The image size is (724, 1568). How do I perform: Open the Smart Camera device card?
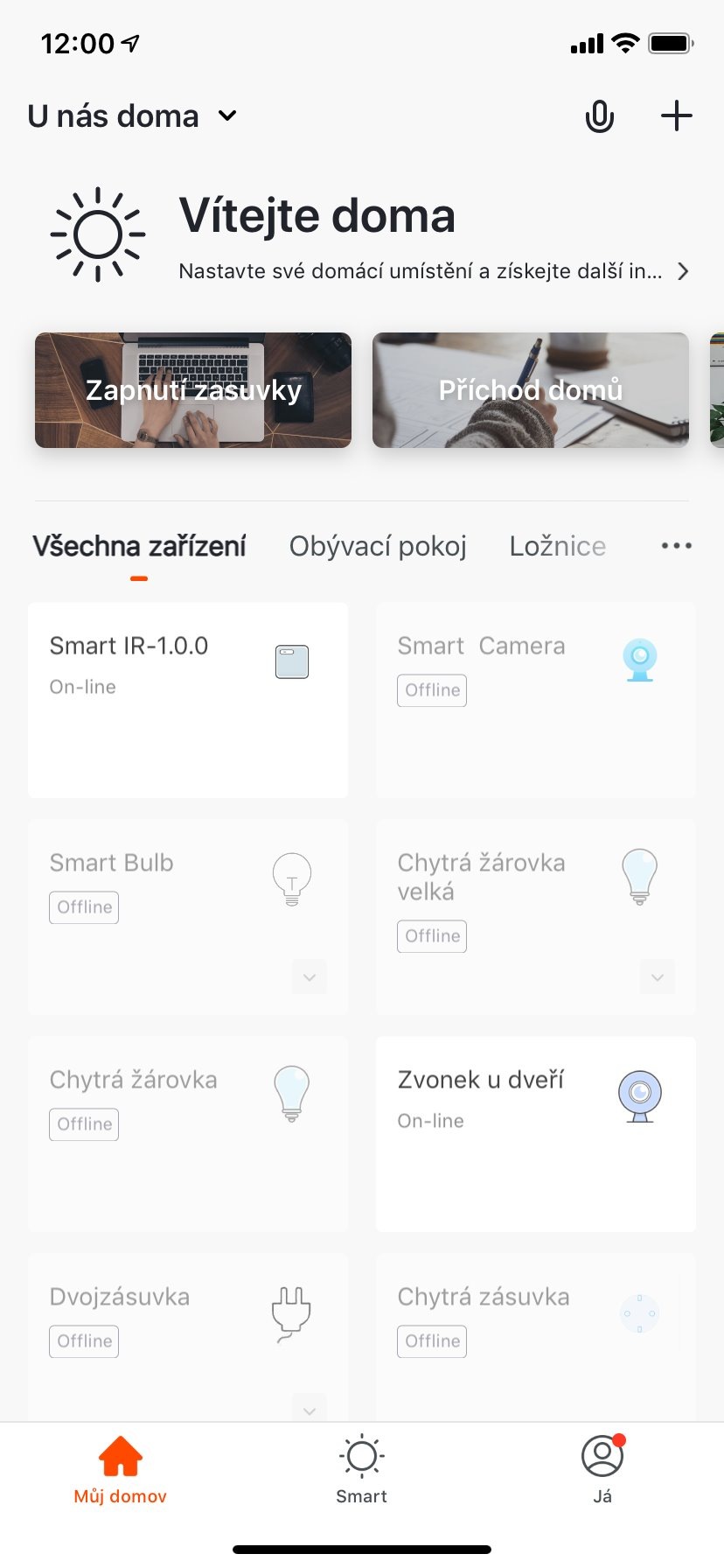[x=536, y=700]
